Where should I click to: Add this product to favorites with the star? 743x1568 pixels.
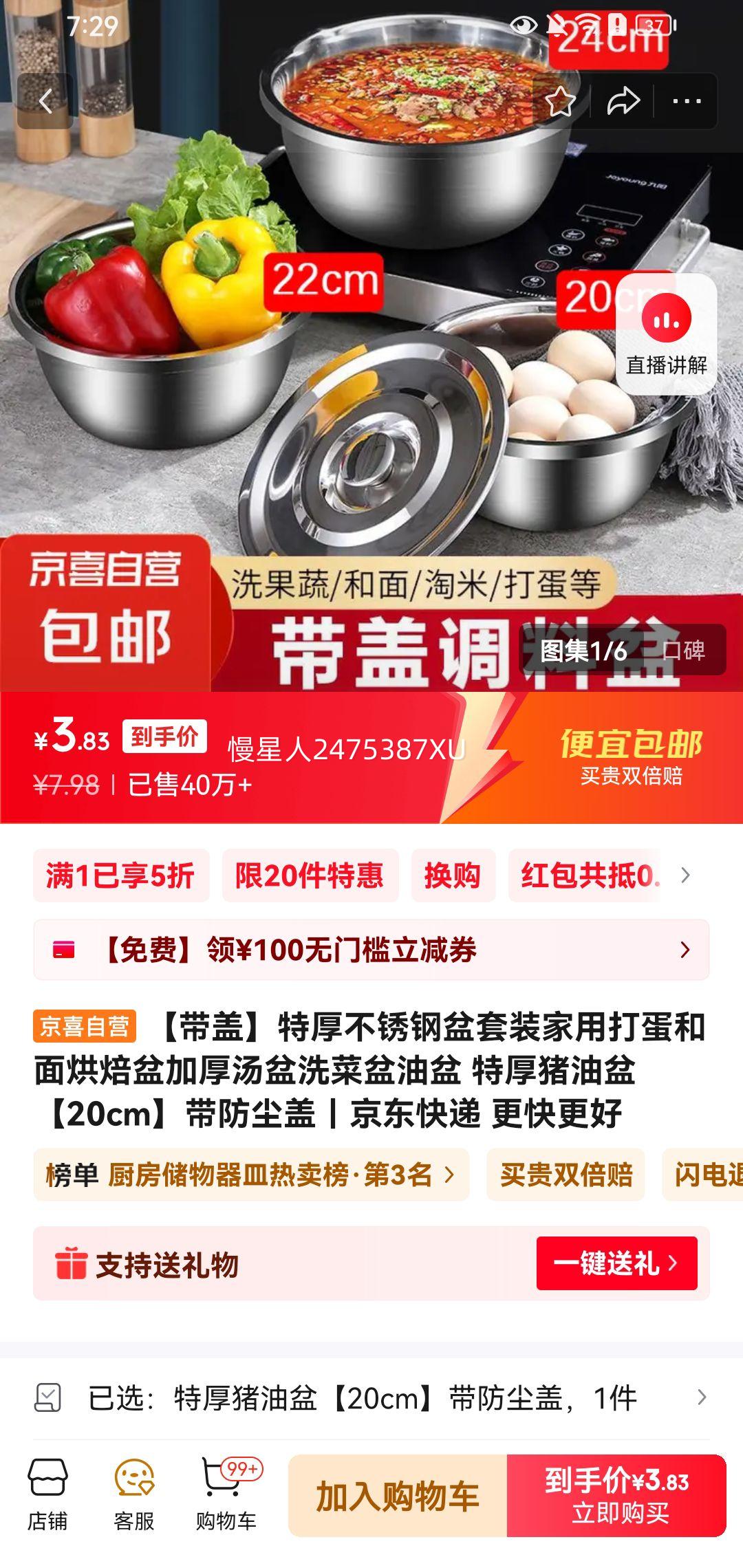click(x=560, y=102)
